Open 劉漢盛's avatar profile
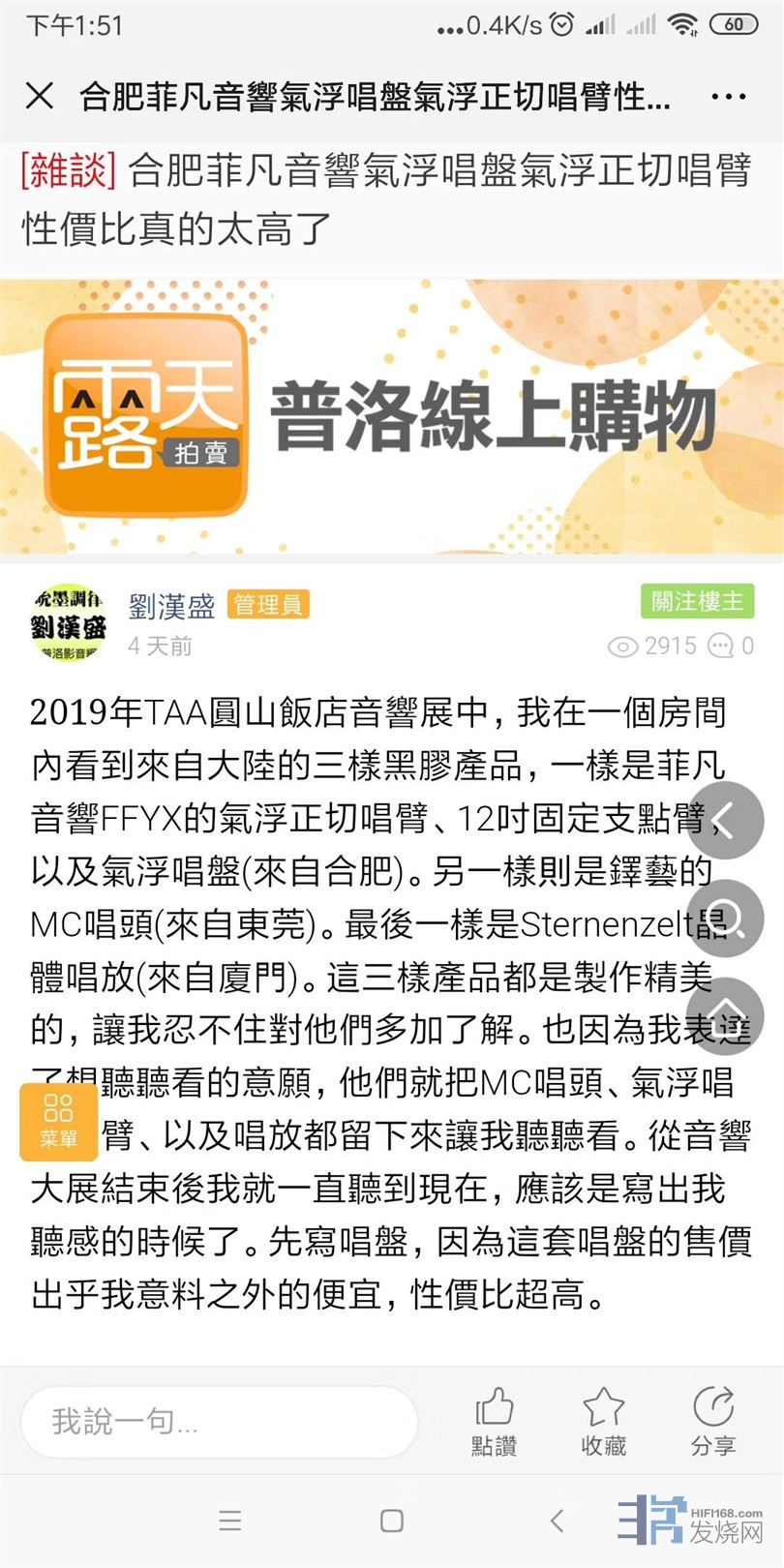Image resolution: width=784 pixels, height=1568 pixels. click(x=68, y=622)
